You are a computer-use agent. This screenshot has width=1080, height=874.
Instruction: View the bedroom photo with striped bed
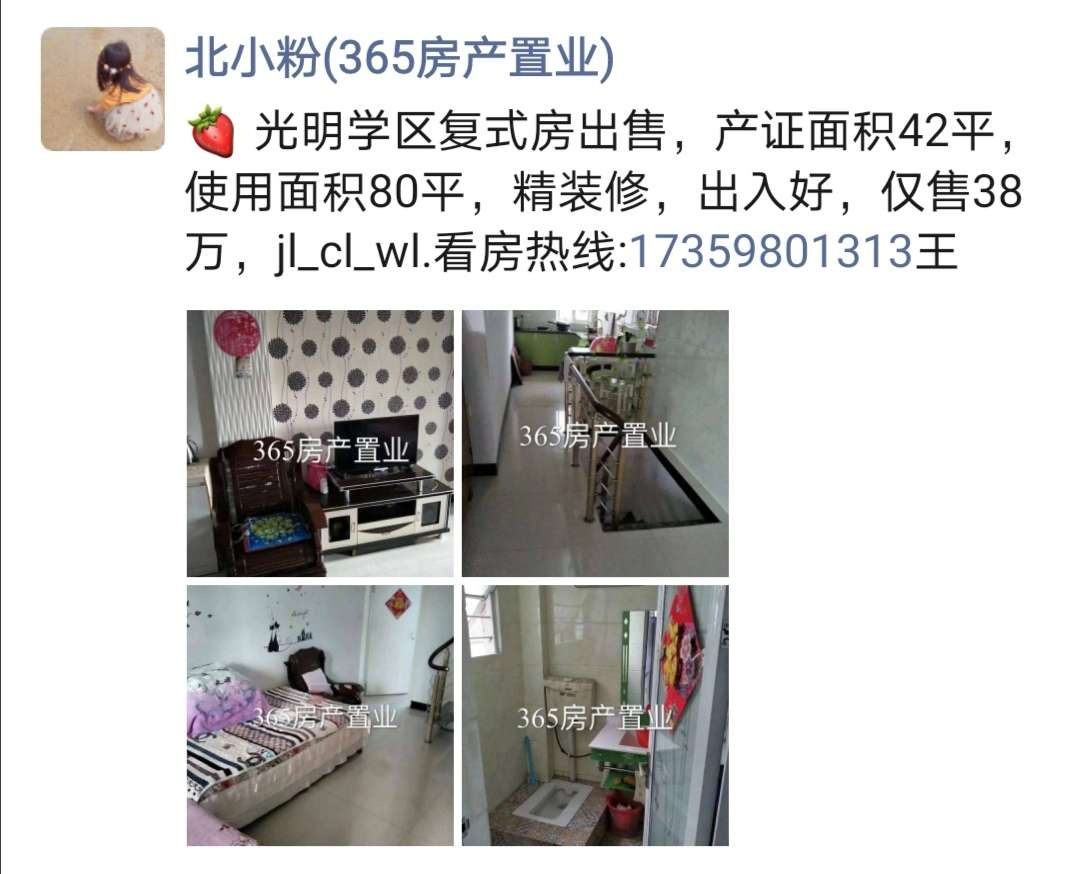point(320,716)
